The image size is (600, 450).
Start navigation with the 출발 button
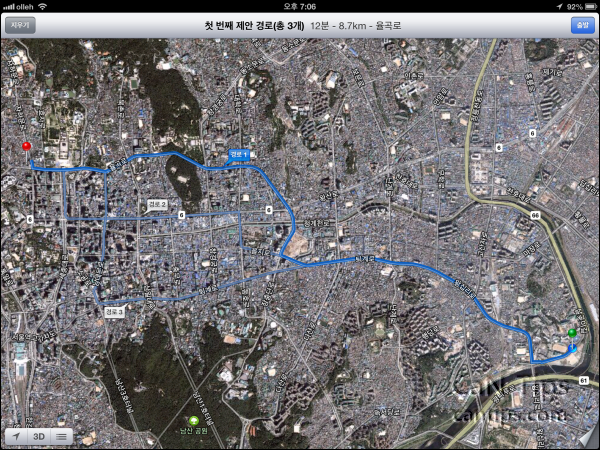pos(579,24)
